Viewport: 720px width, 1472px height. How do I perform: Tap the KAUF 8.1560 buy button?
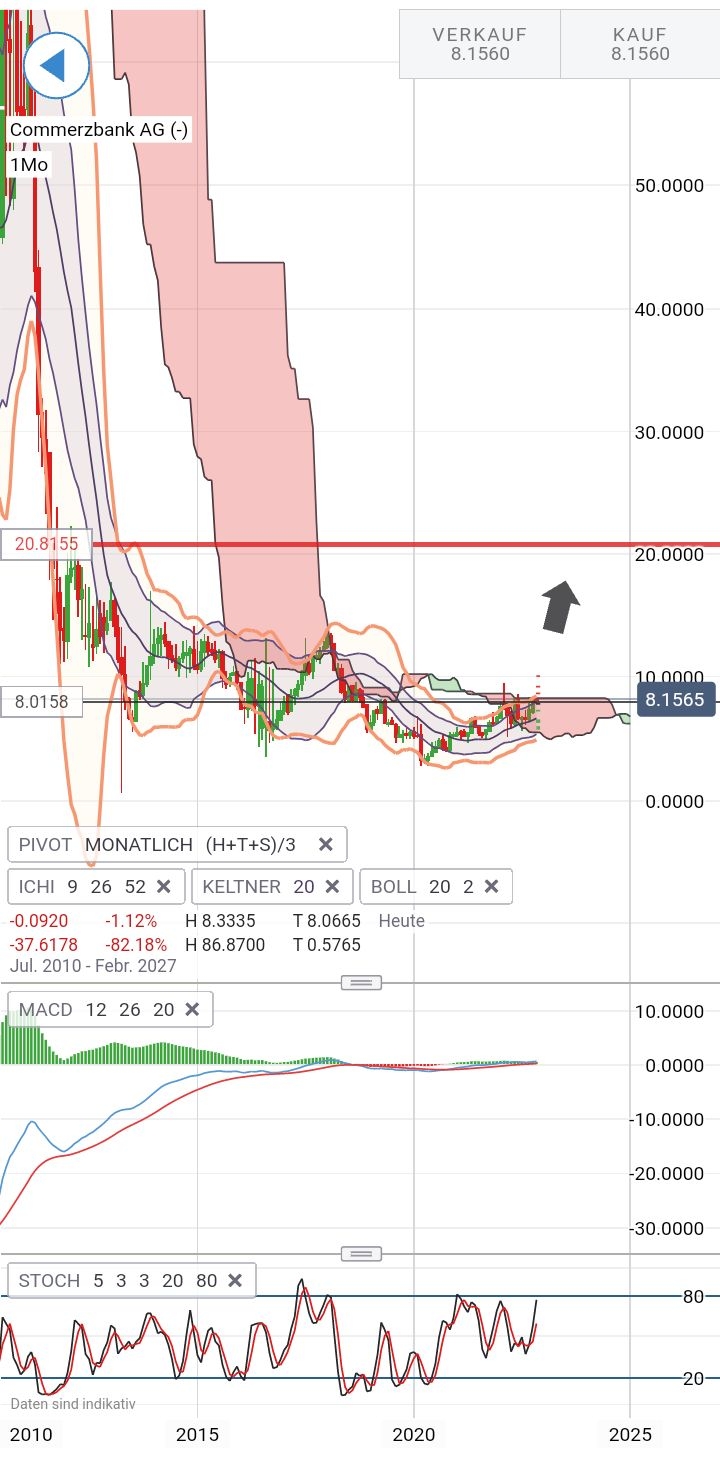pos(640,44)
